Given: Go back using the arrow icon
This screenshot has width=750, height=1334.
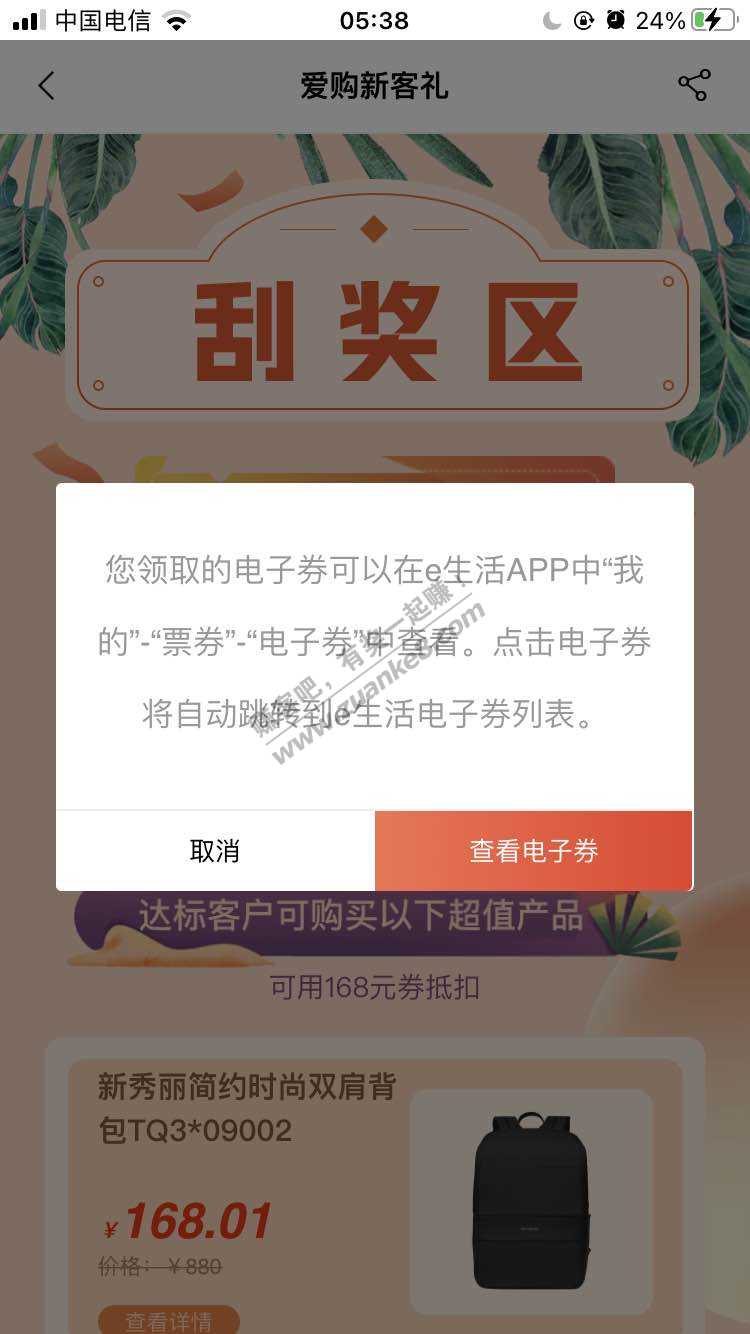Looking at the screenshot, I should (x=46, y=86).
